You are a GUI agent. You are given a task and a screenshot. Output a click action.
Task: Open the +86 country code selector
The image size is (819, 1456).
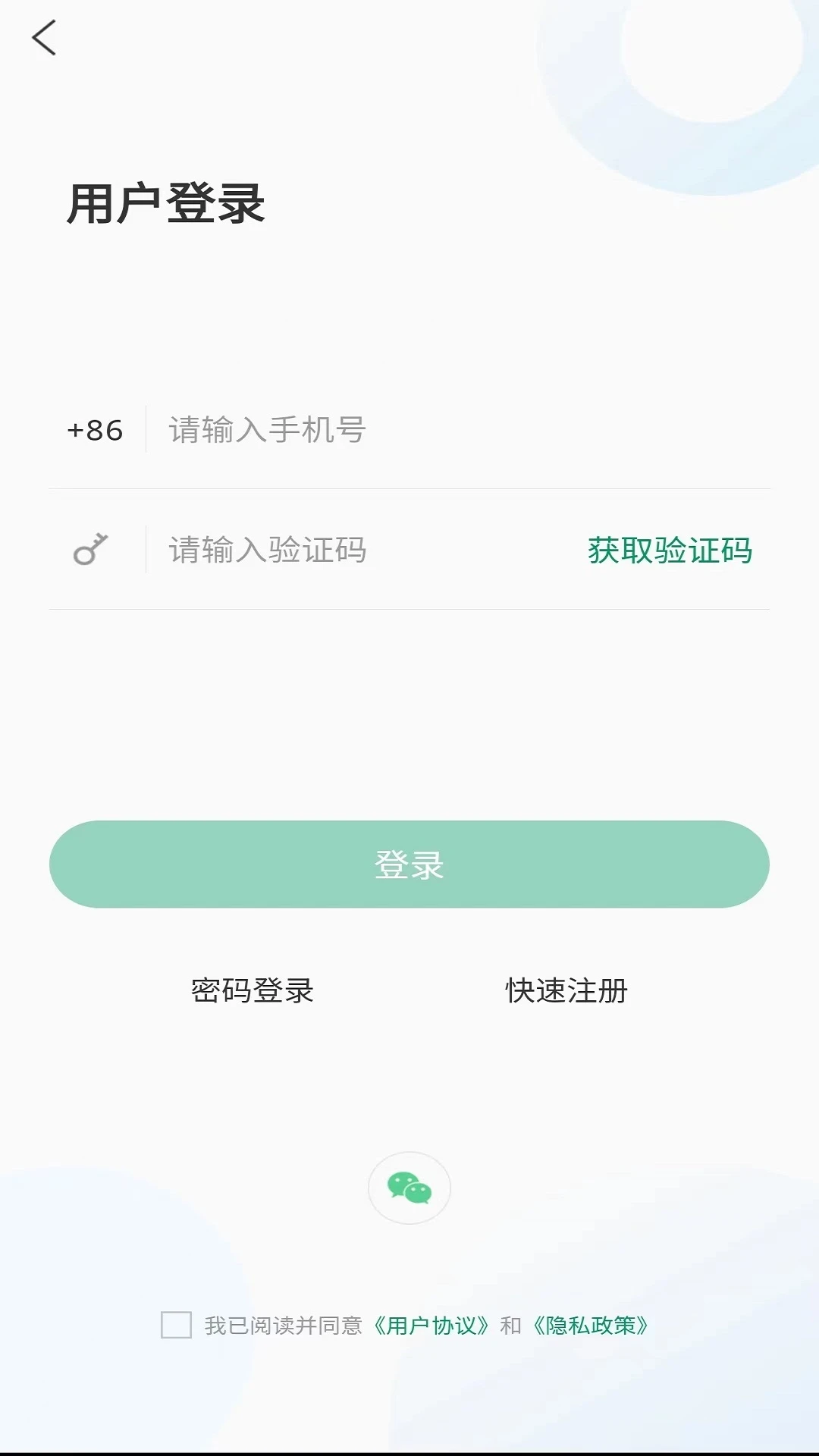coord(95,429)
